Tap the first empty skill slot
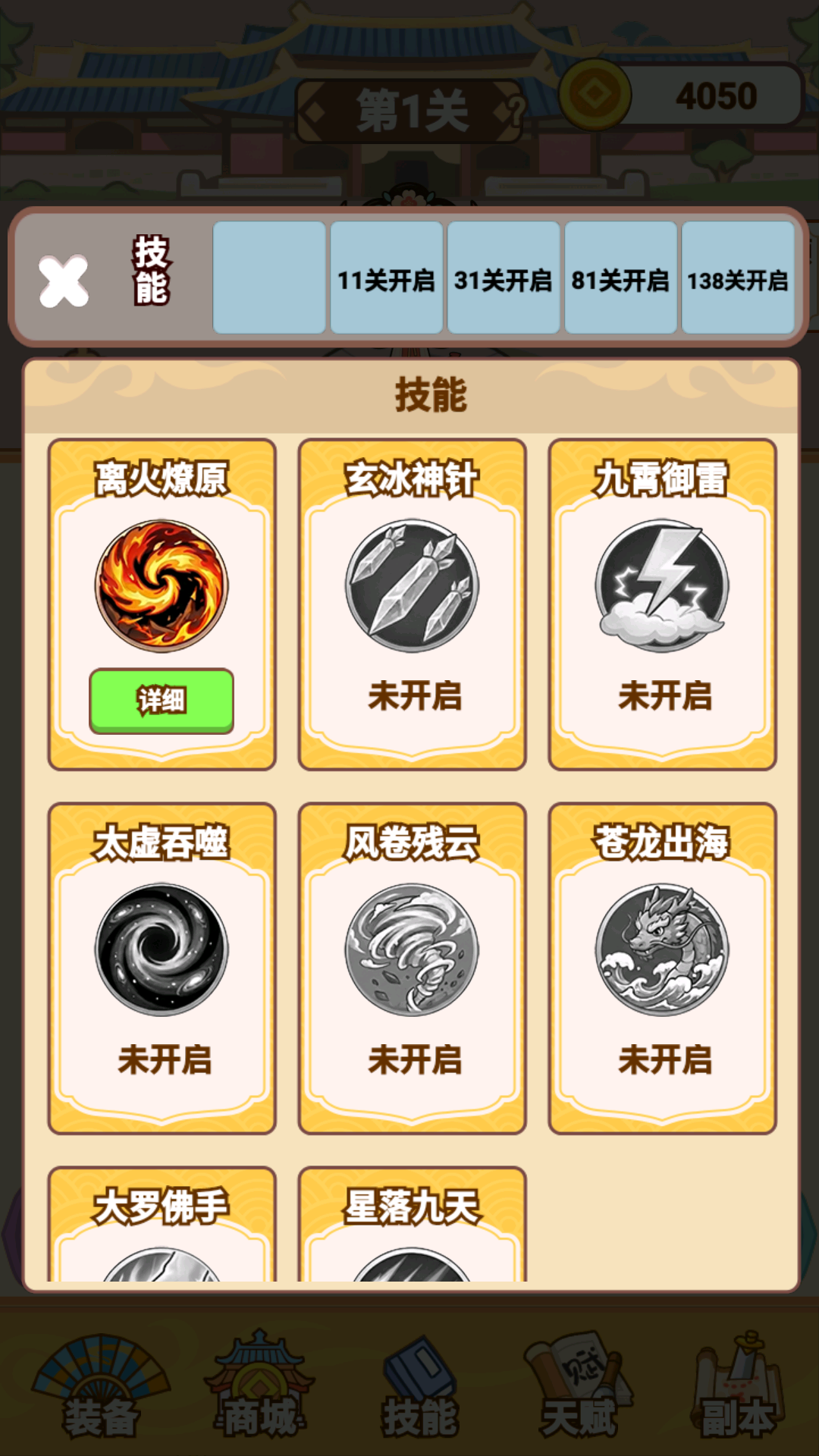Screen dimensions: 819x1456 pos(269,278)
